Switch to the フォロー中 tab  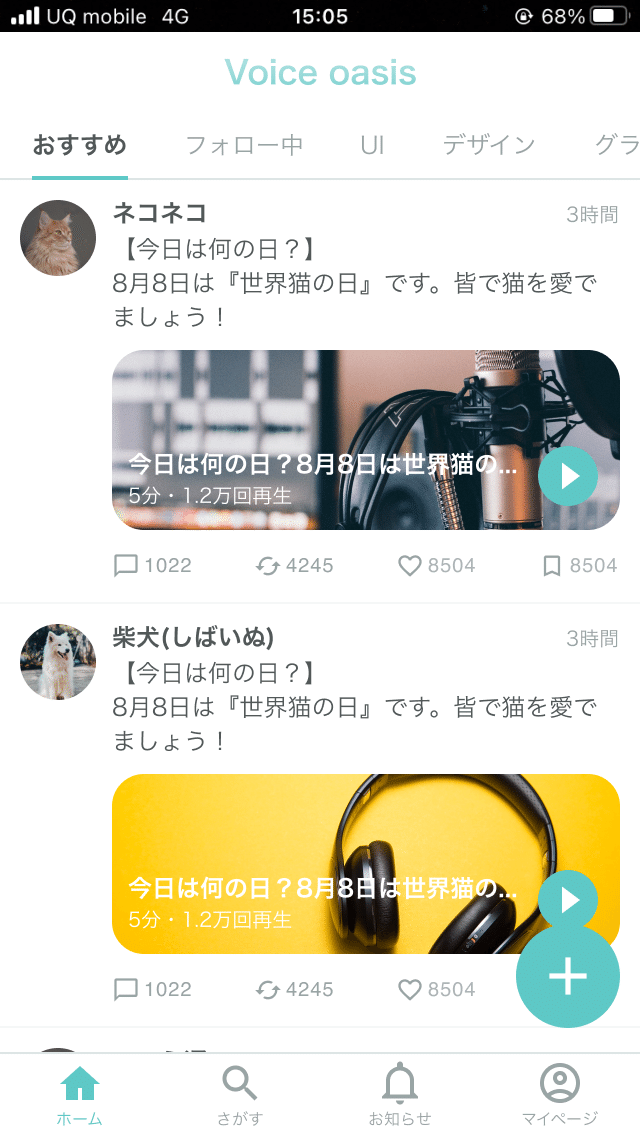(244, 145)
